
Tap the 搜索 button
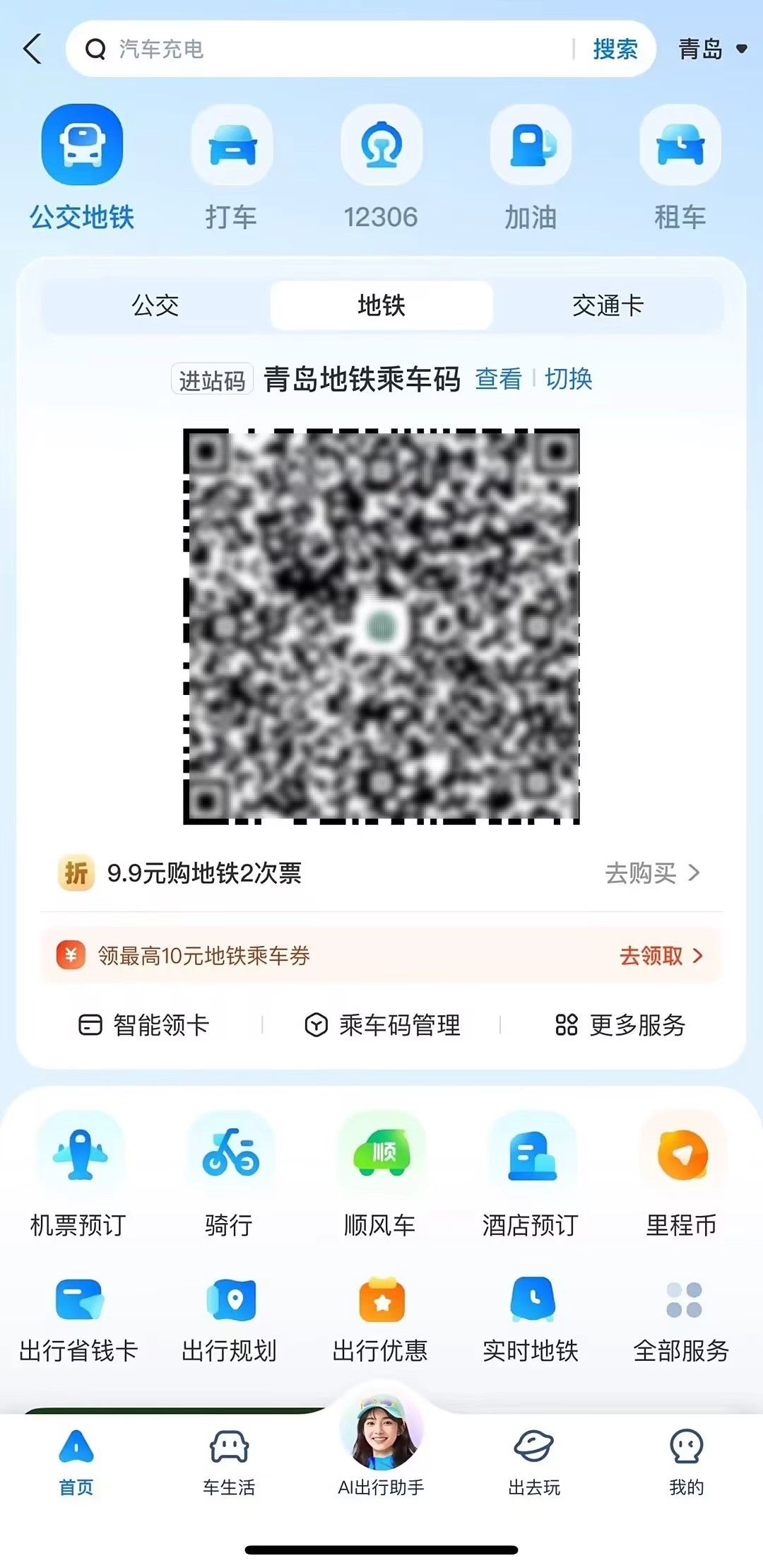click(x=615, y=49)
